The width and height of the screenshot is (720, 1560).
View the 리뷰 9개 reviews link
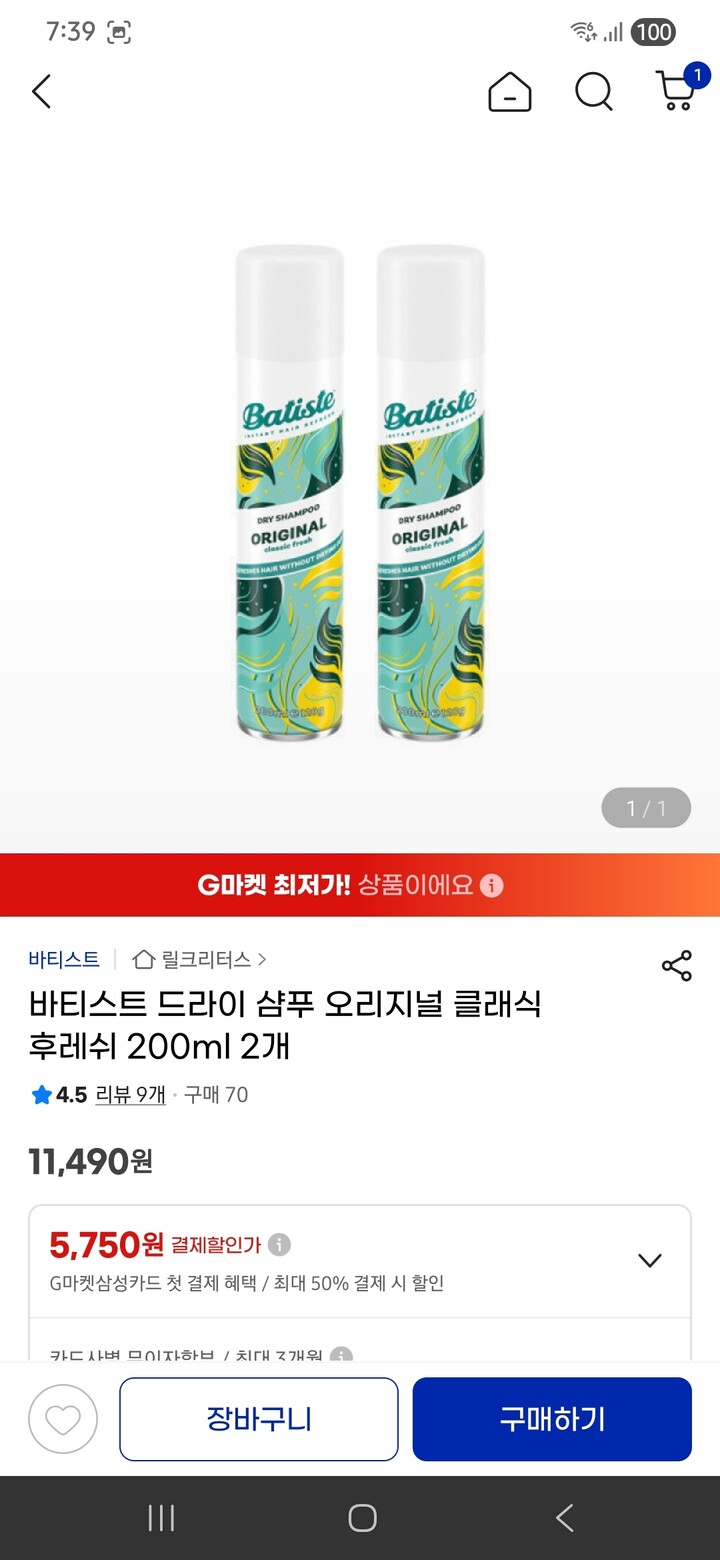click(x=130, y=1095)
